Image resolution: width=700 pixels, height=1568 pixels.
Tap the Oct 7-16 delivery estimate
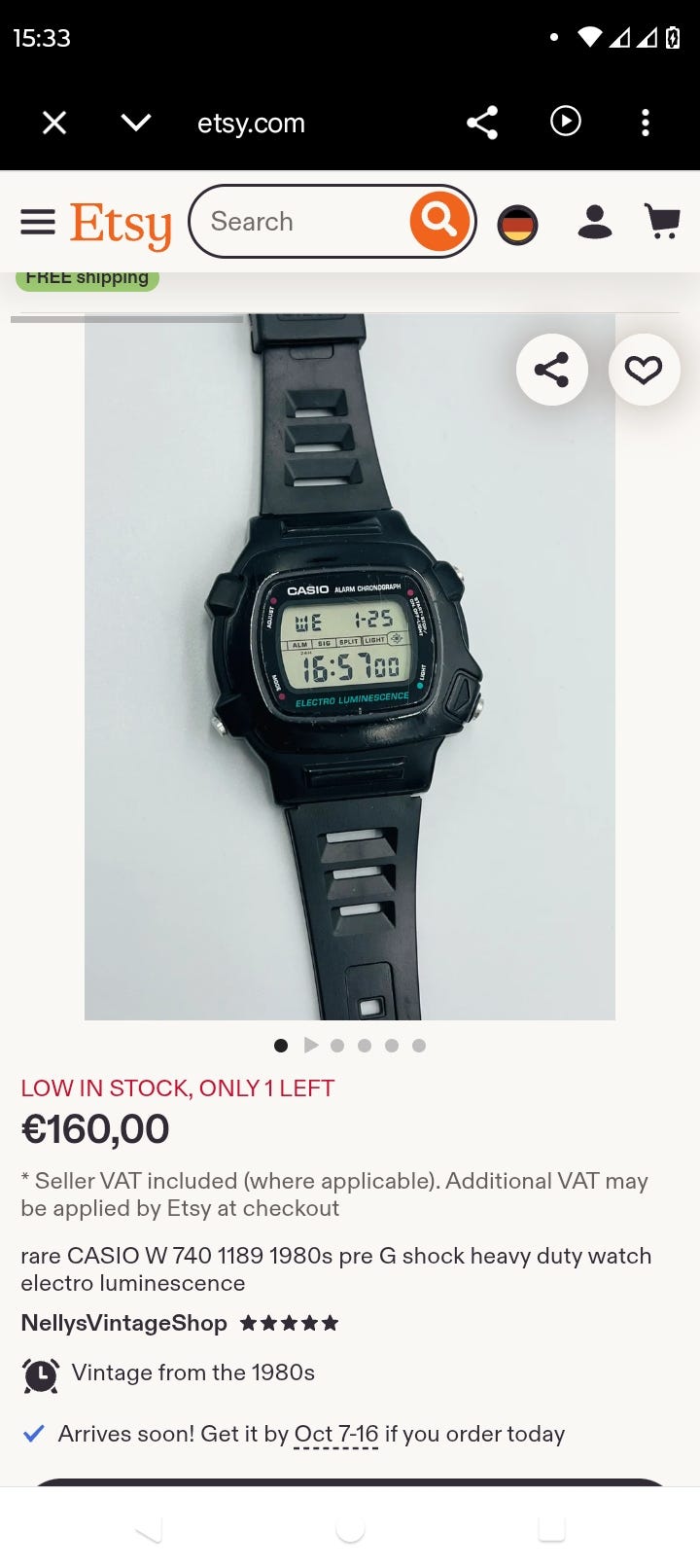point(336,1434)
